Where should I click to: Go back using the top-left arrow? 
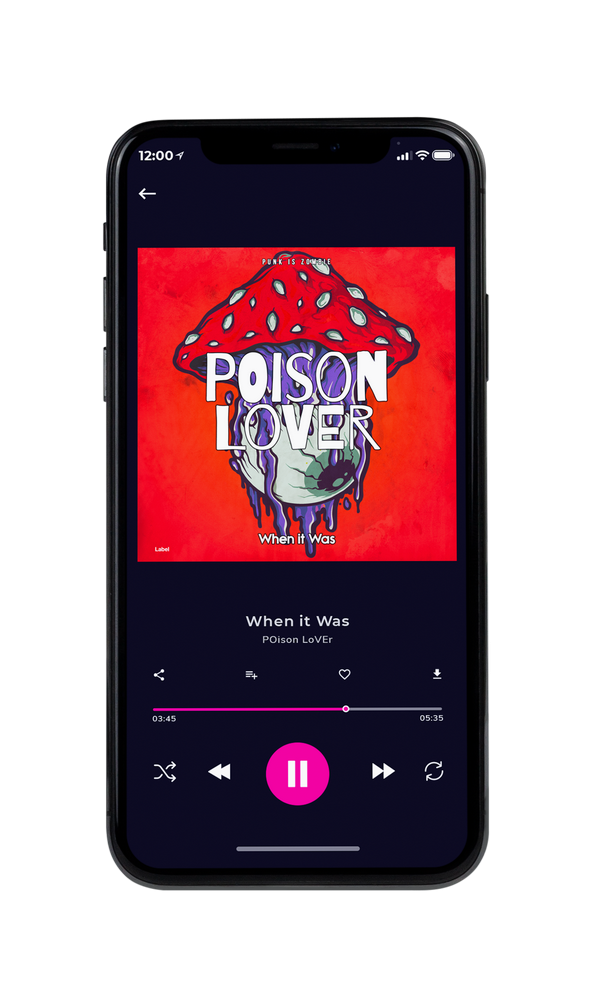(x=147, y=194)
